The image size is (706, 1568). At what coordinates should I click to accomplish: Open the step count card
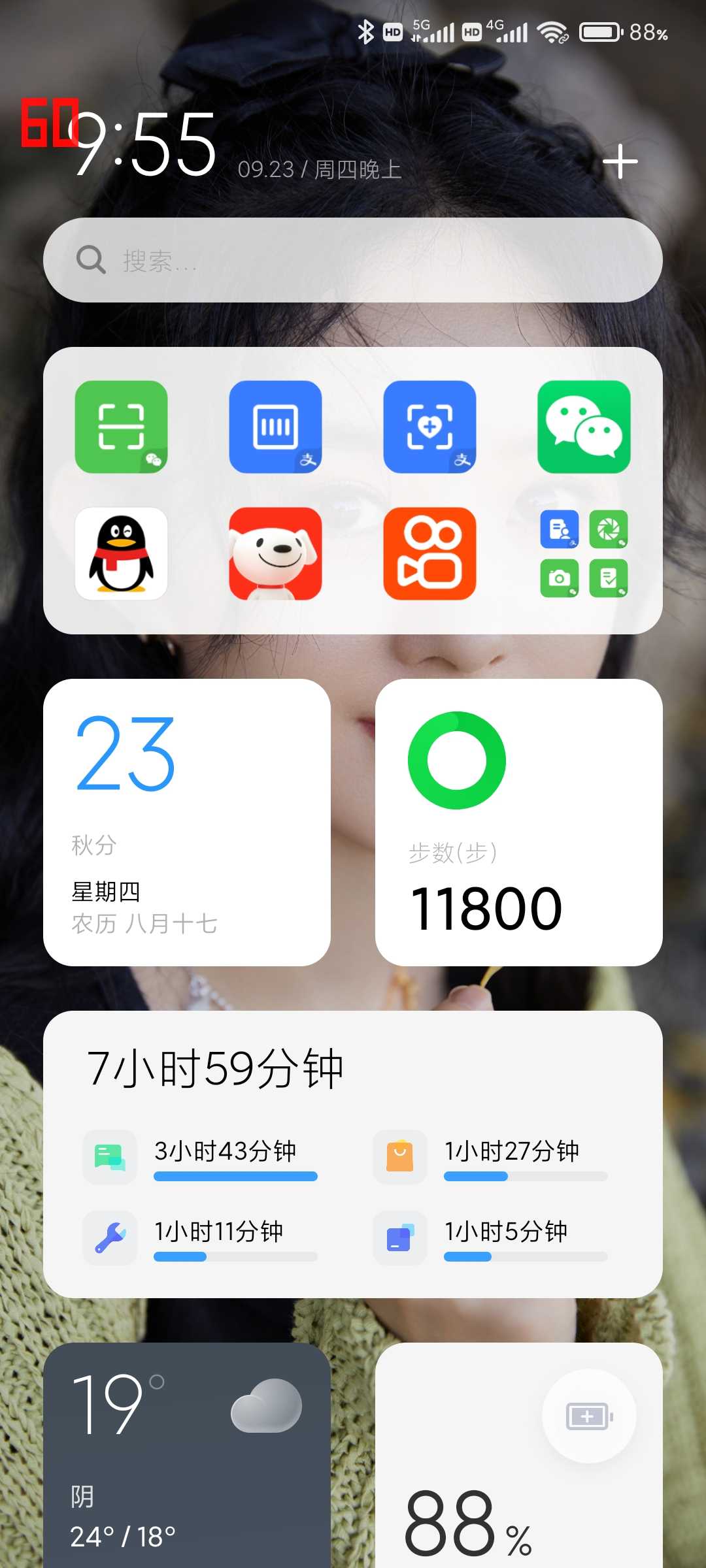coord(518,822)
